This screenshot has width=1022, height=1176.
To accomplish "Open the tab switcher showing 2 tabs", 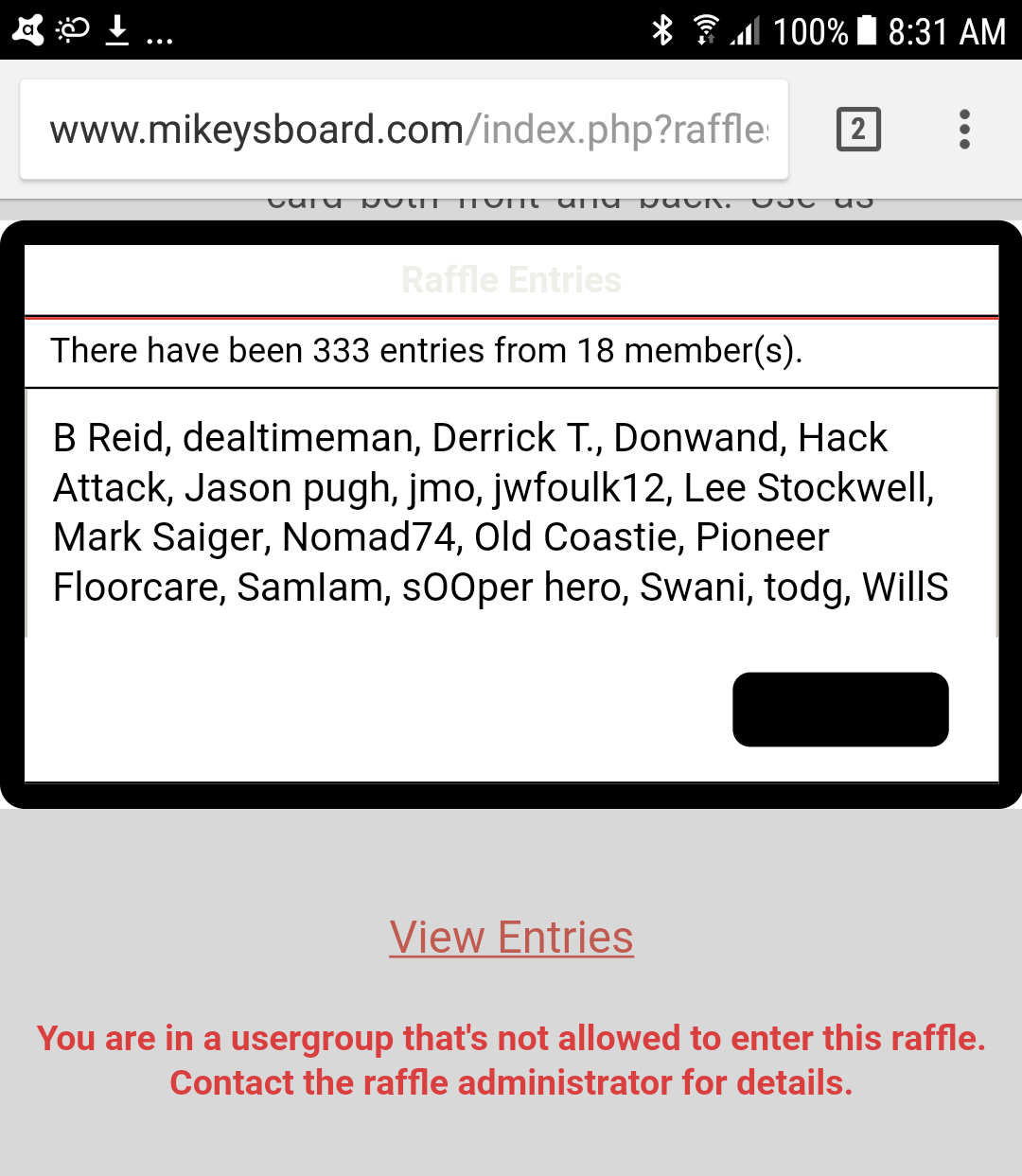I will [858, 130].
